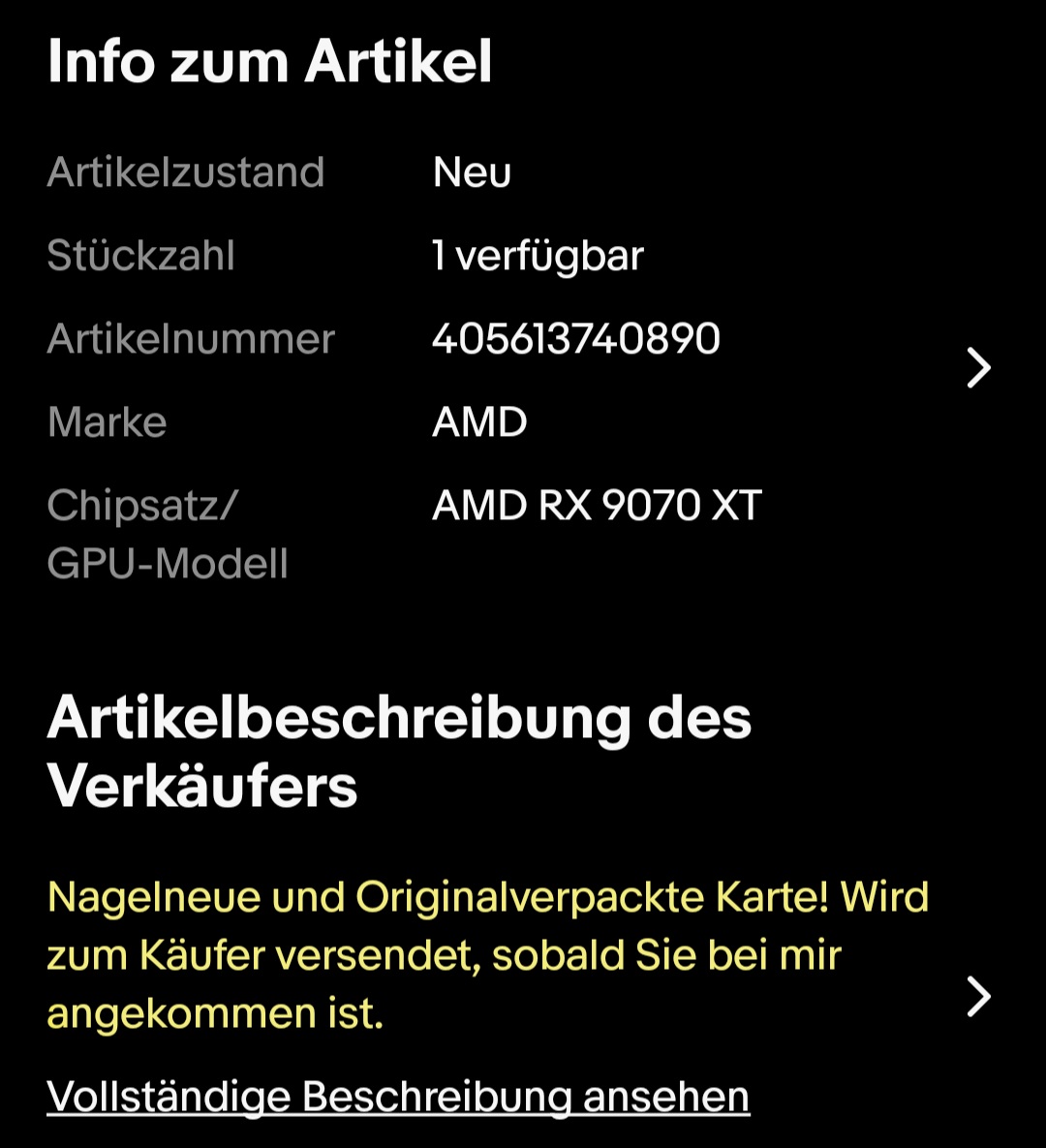Expand the seller's description with its chevron

click(978, 996)
